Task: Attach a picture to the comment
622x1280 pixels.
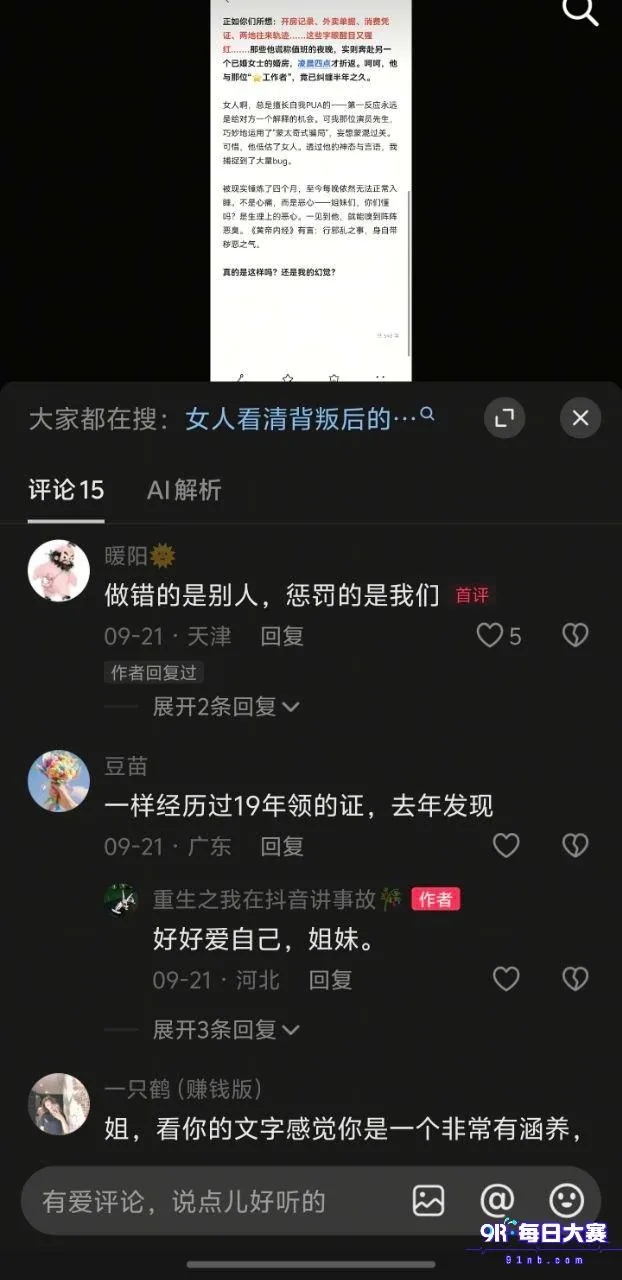Action: [428, 1200]
